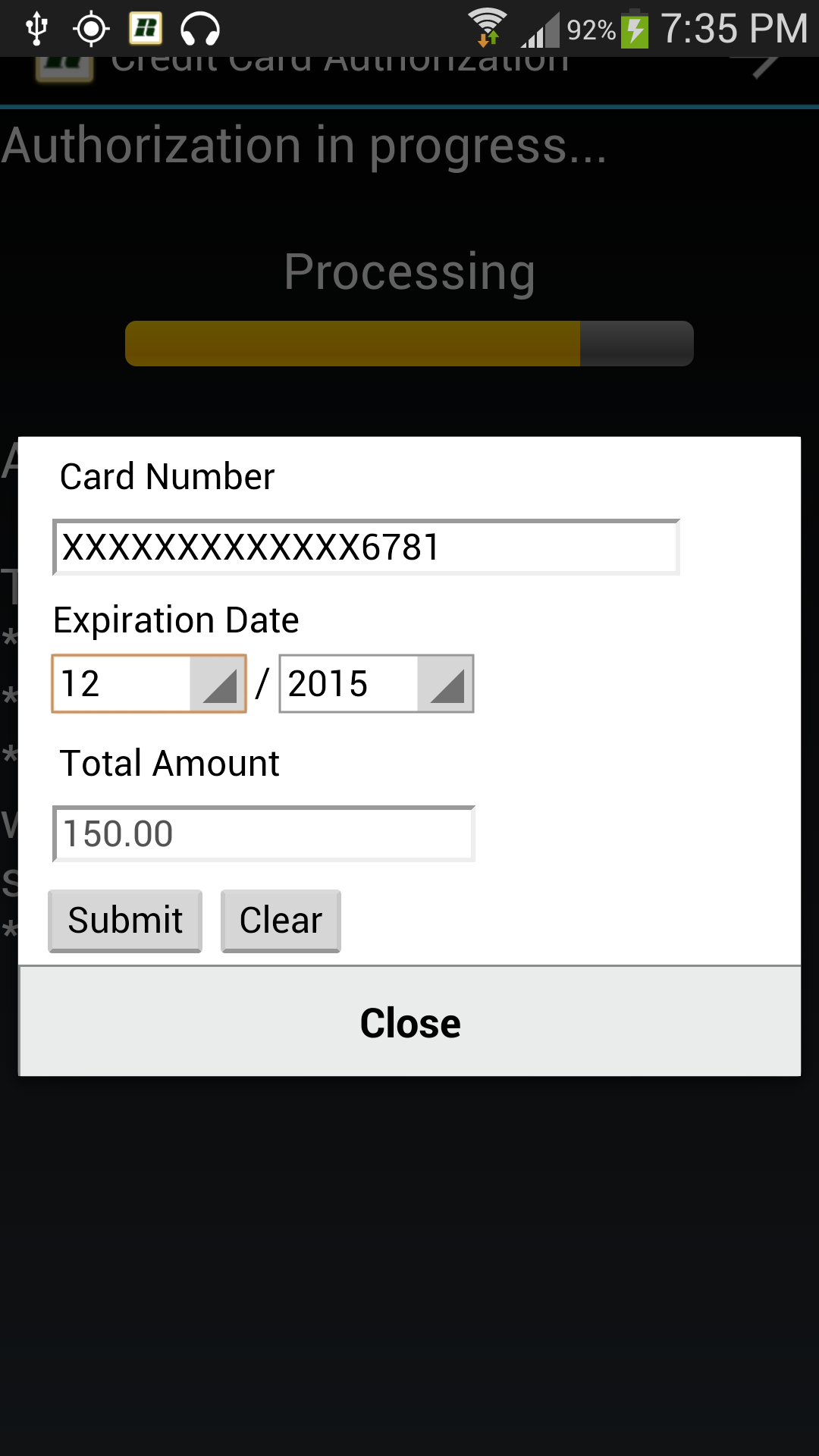Tap the Card Number field
This screenshot has width=819, height=1456.
[366, 547]
